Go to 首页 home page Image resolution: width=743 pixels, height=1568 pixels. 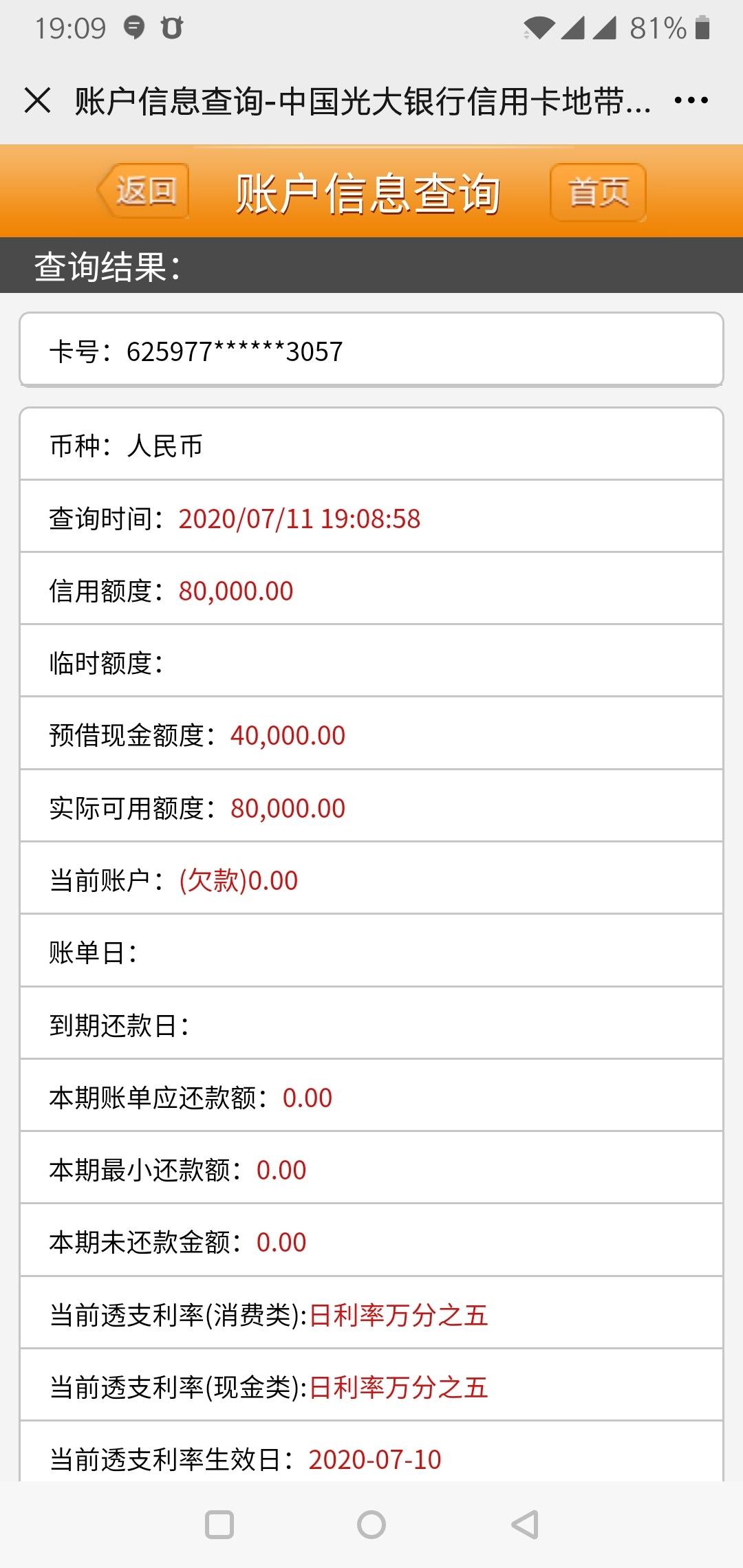pyautogui.click(x=598, y=192)
